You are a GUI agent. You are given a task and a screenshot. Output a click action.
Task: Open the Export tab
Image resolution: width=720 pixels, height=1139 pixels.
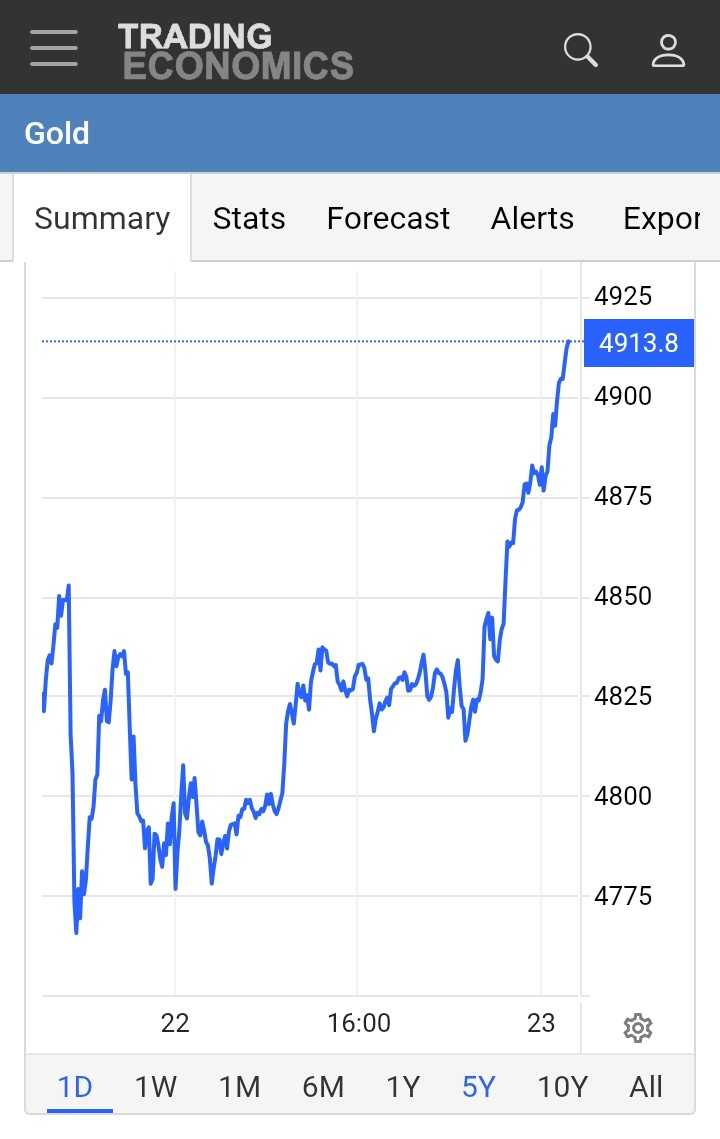660,218
